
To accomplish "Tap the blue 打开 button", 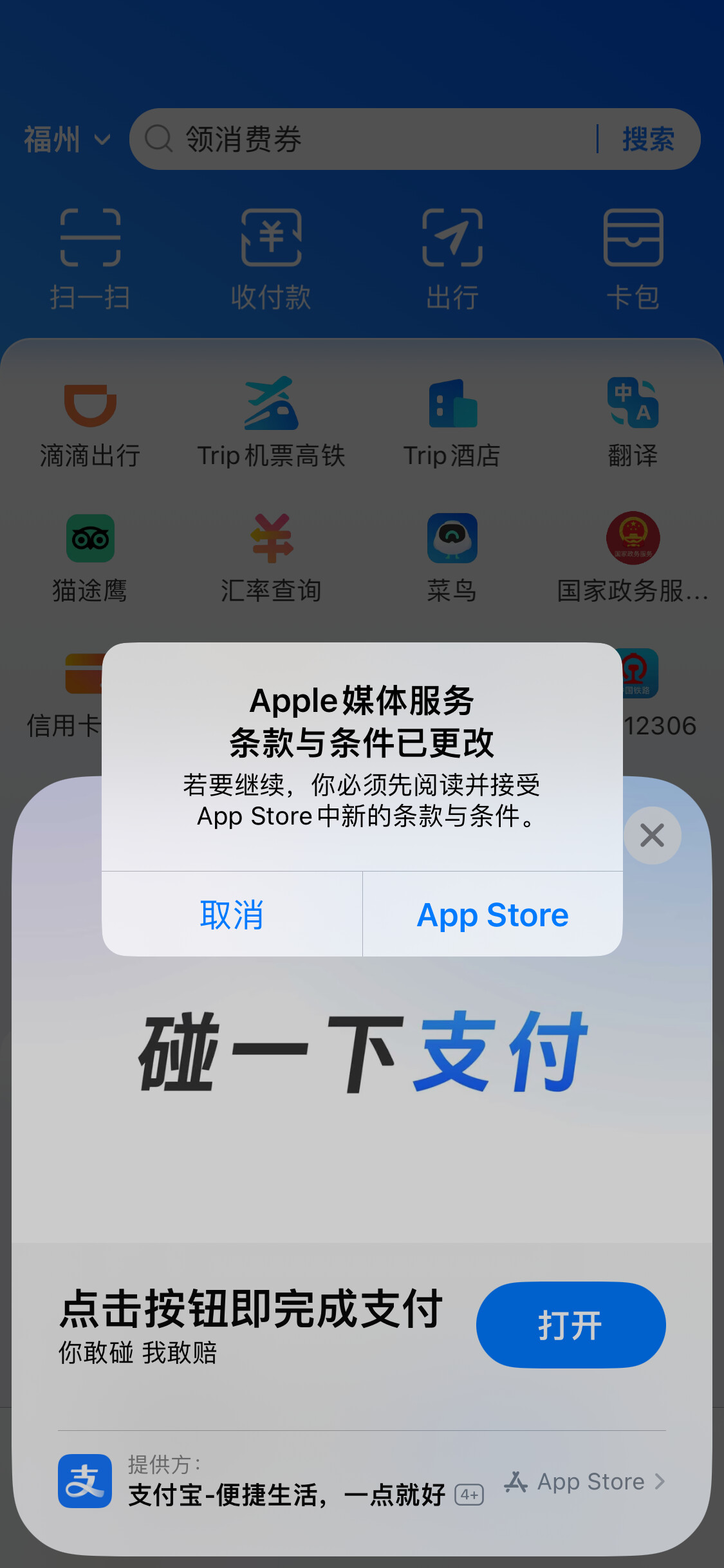I will click(571, 1325).
